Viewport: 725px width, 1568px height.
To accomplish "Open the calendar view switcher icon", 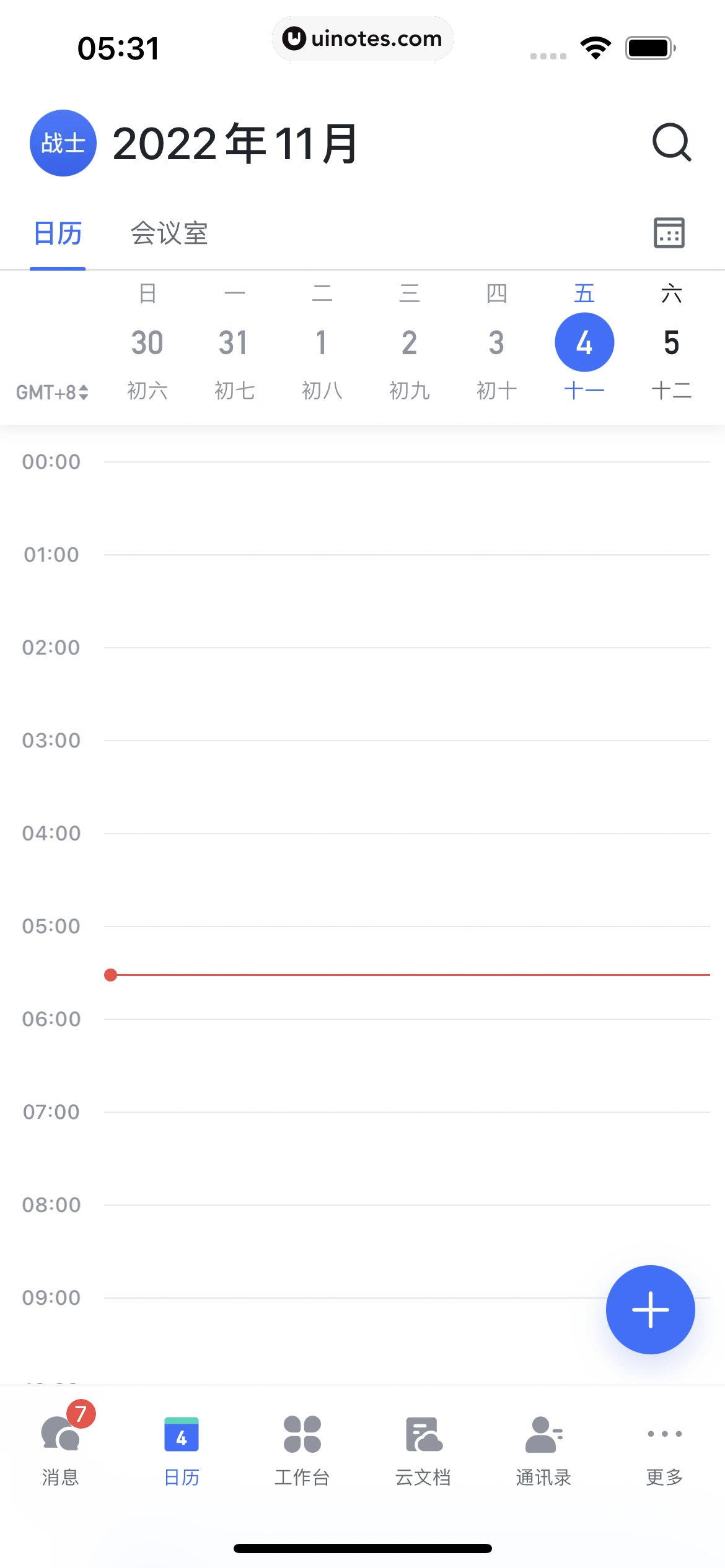I will coord(669,233).
